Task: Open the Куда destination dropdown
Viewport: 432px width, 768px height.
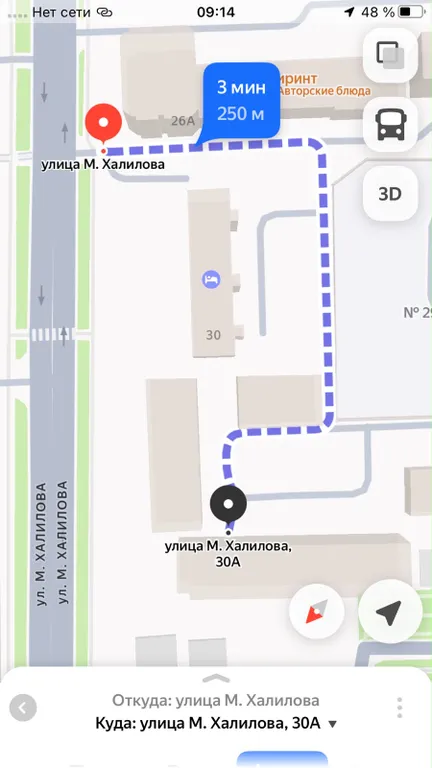Action: pyautogui.click(x=333, y=724)
